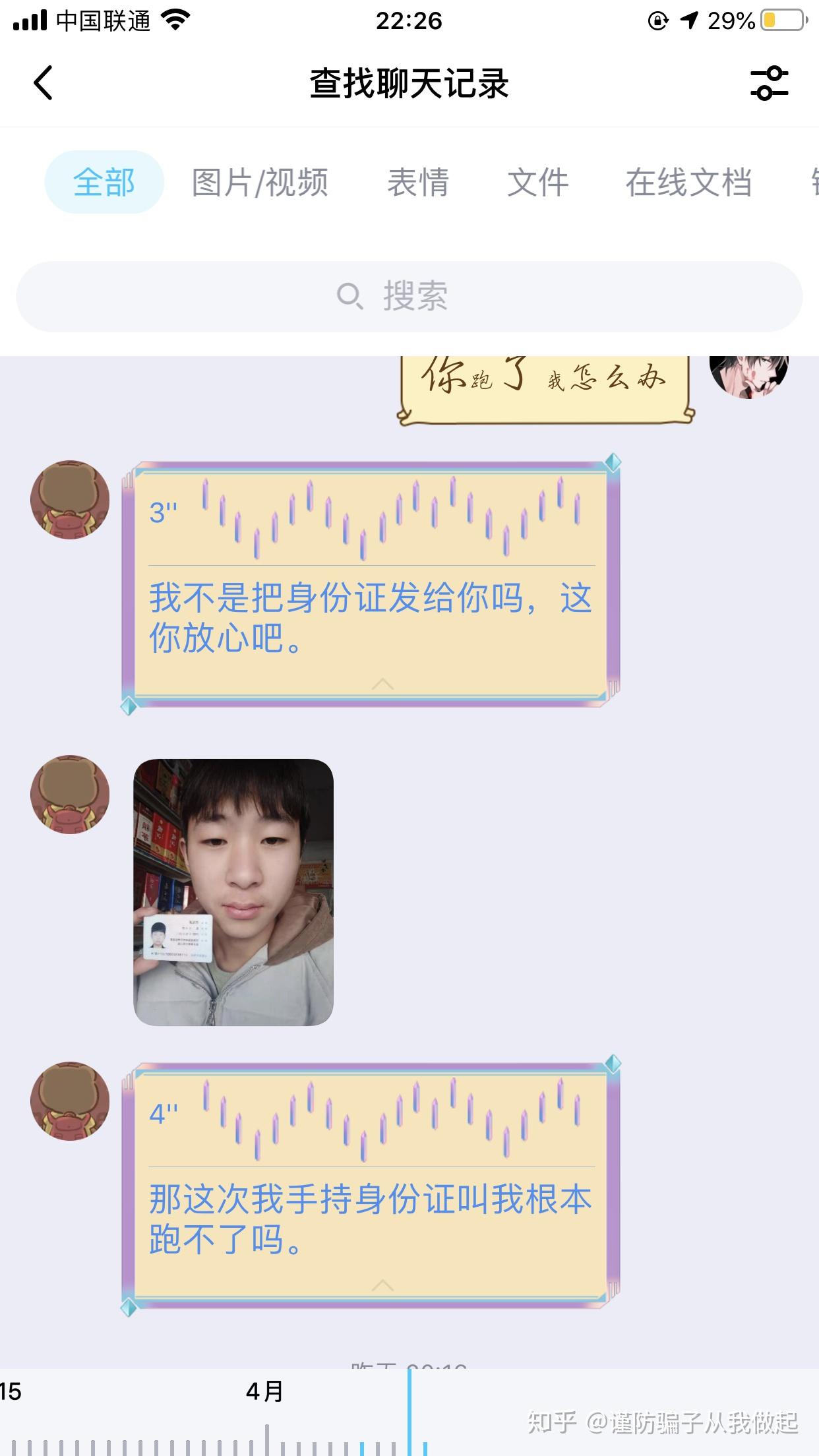The height and width of the screenshot is (1456, 819).
Task: Switch to the 文件 tab
Action: click(x=537, y=182)
